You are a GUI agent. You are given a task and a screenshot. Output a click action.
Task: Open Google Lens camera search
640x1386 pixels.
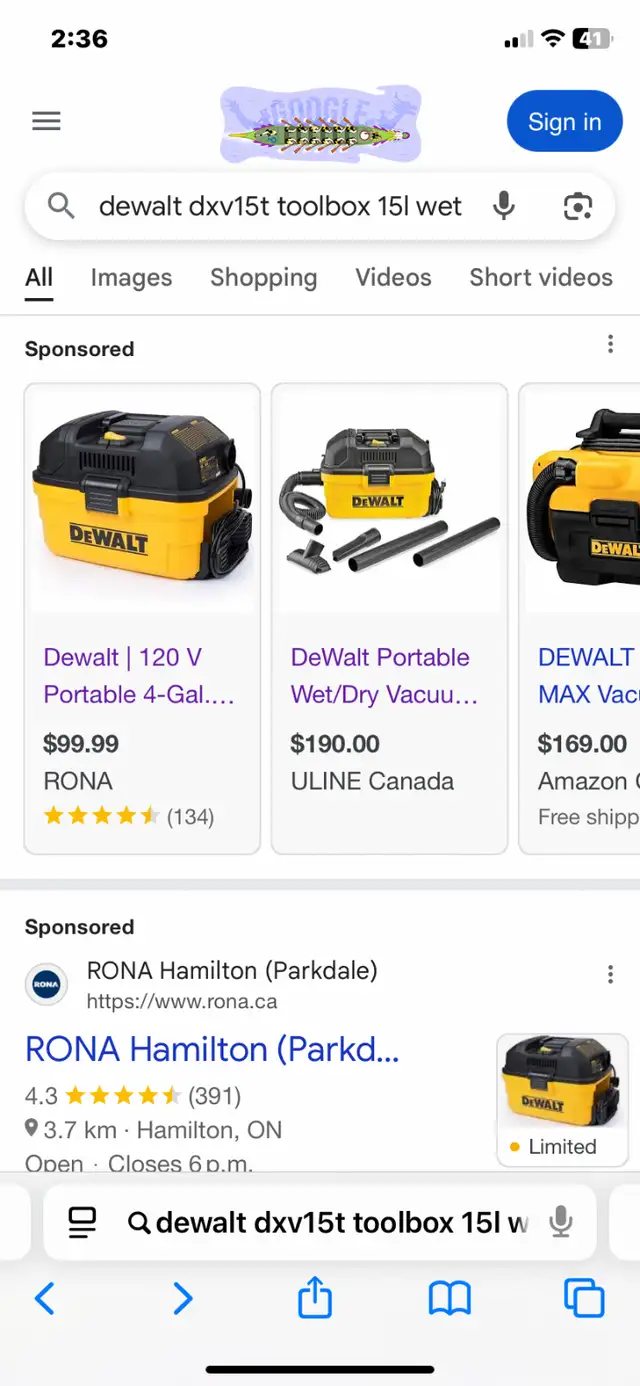577,206
